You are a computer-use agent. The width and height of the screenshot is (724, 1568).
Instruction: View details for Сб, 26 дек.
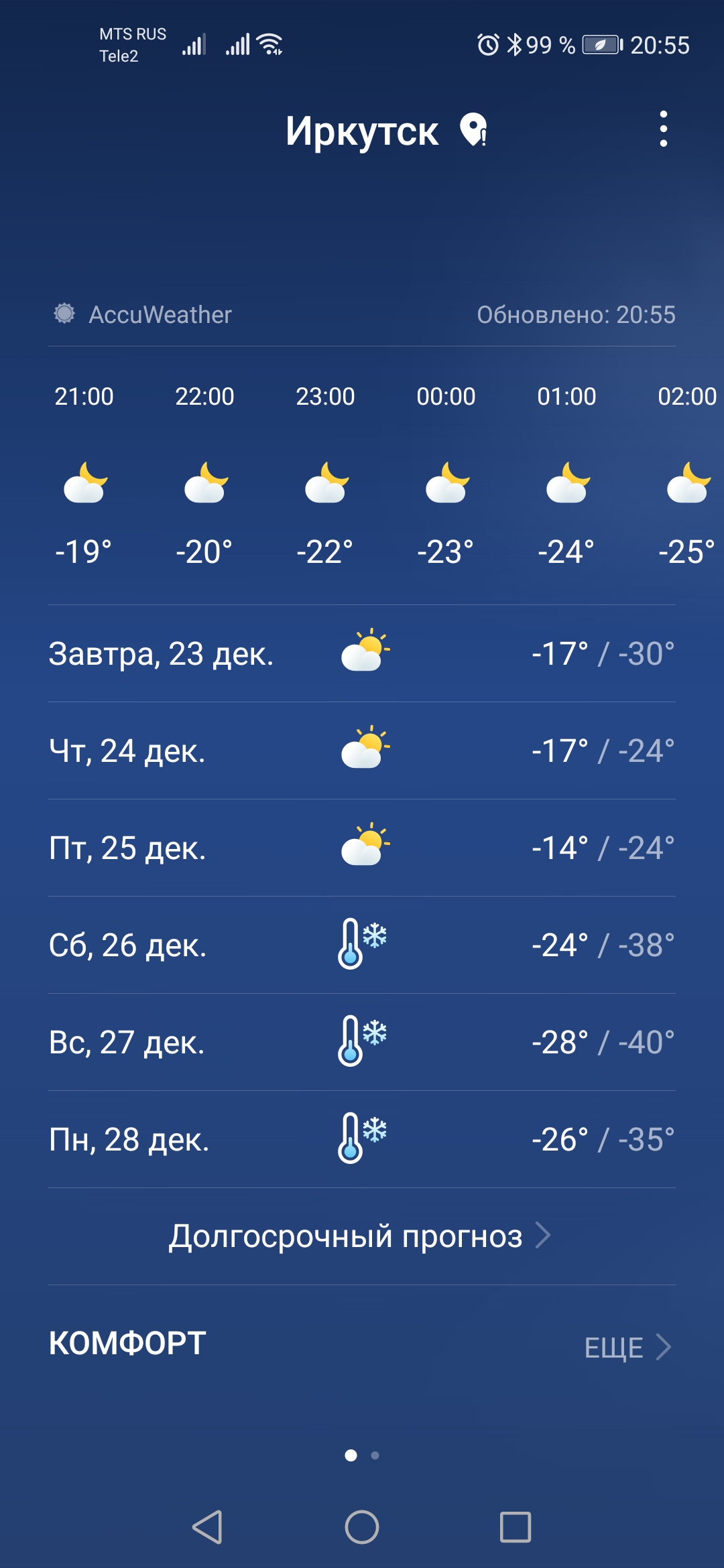click(362, 945)
